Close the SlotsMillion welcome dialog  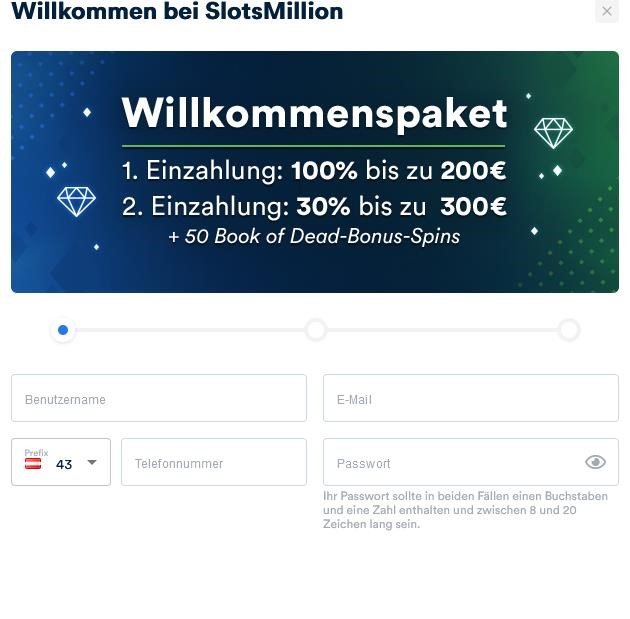click(607, 12)
